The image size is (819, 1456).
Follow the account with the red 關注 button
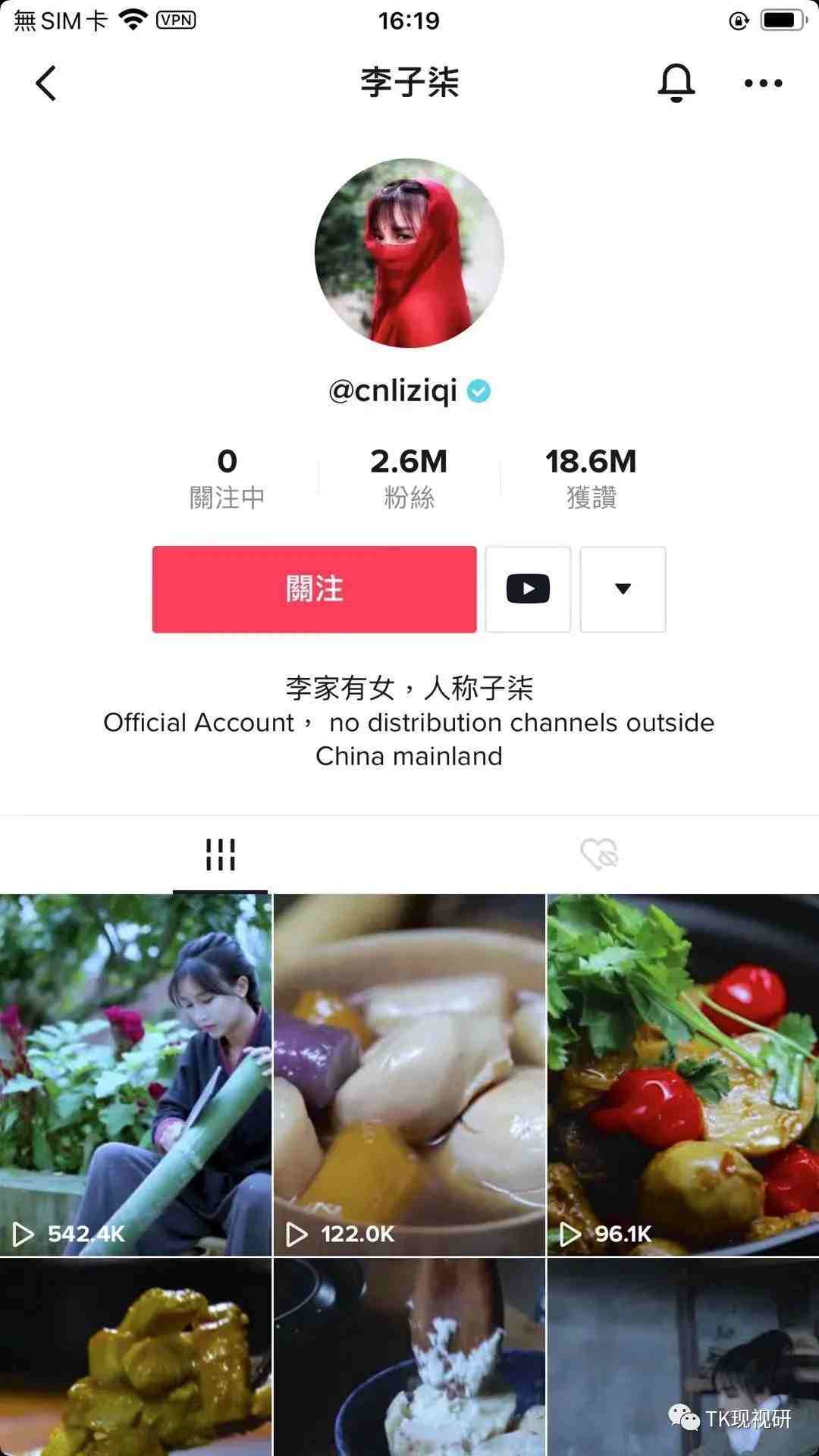tap(314, 589)
